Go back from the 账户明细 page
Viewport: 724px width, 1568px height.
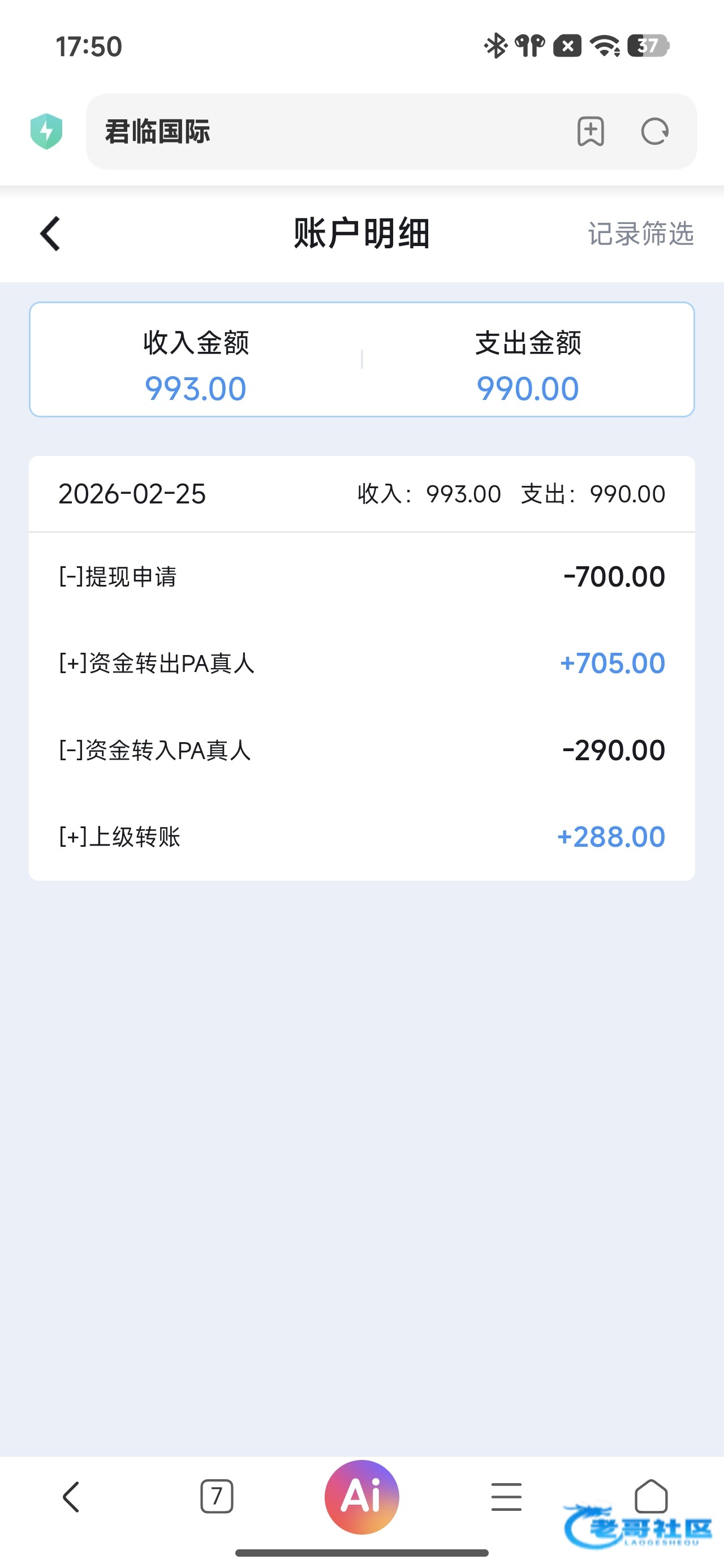point(50,234)
